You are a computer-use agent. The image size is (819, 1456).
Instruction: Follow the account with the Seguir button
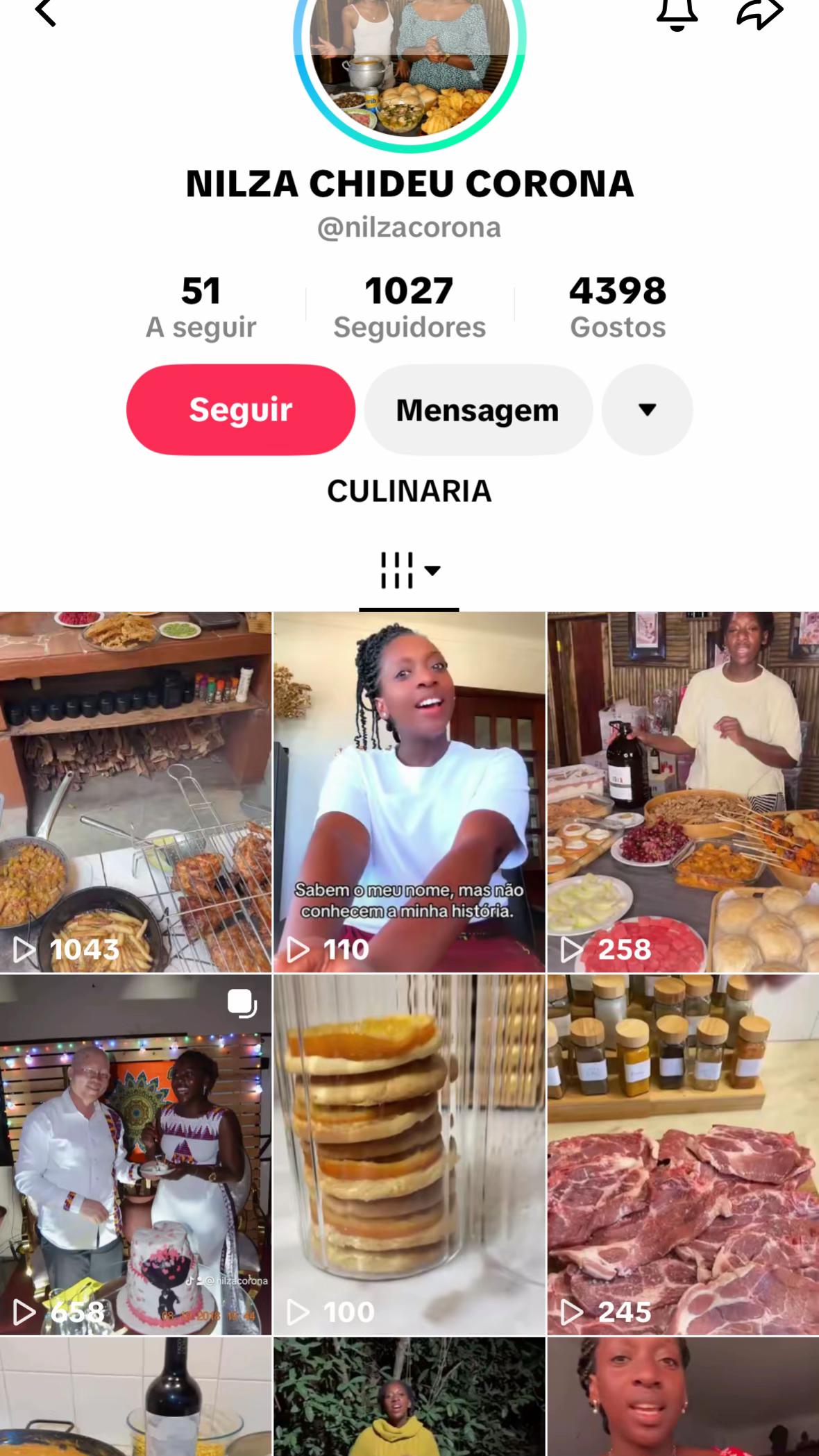coord(241,409)
